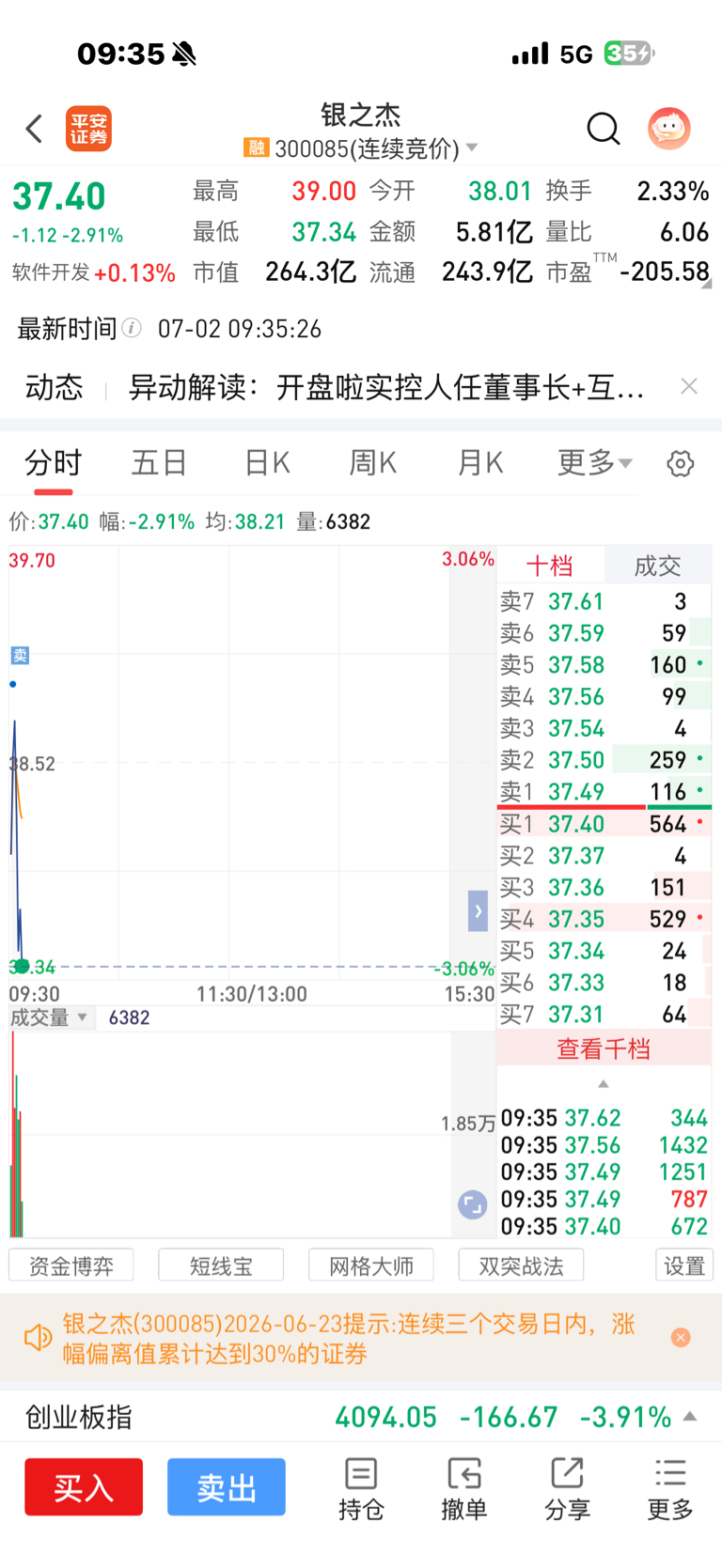Go back with the top-left arrow
The height and width of the screenshot is (1568, 722).
pos(35,129)
